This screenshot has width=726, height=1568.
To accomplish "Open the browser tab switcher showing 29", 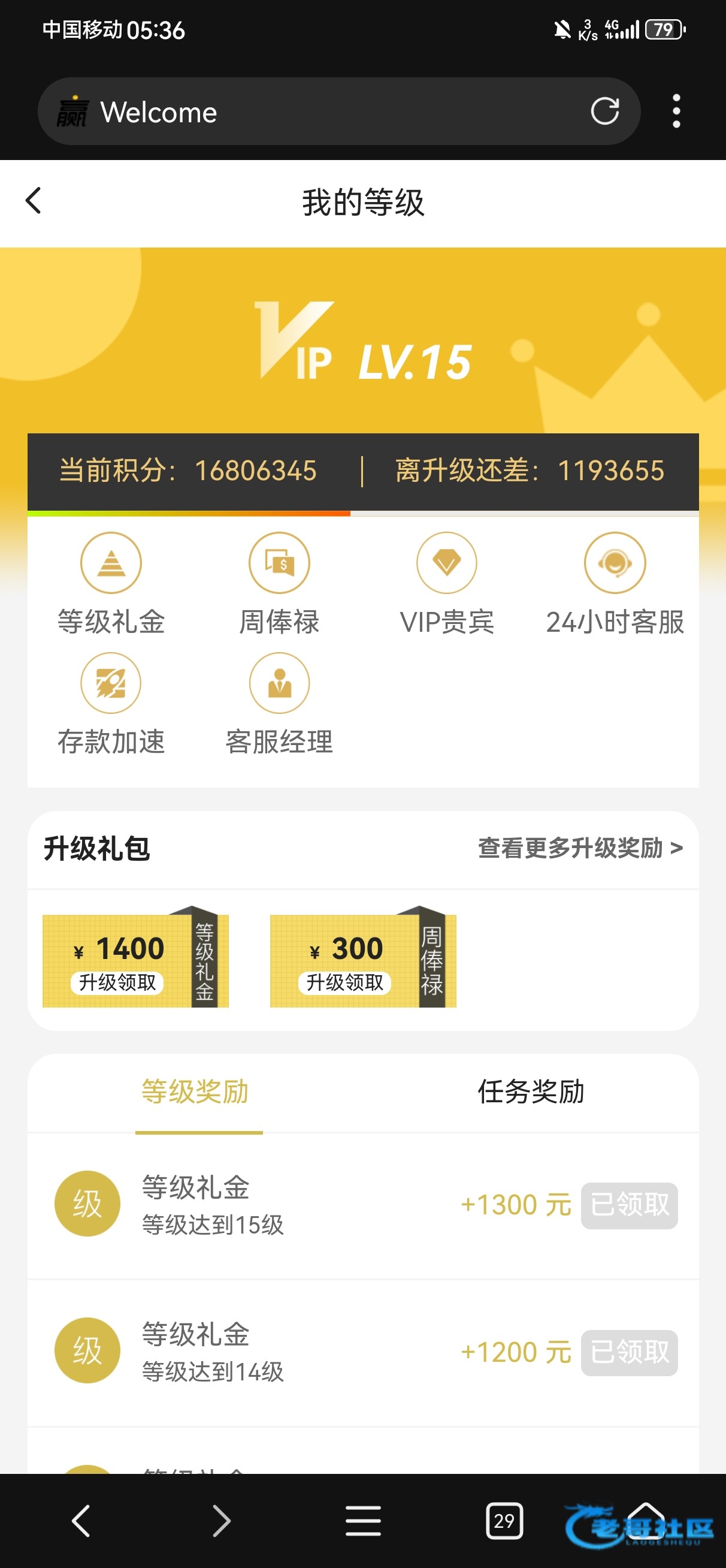I will point(504,1521).
